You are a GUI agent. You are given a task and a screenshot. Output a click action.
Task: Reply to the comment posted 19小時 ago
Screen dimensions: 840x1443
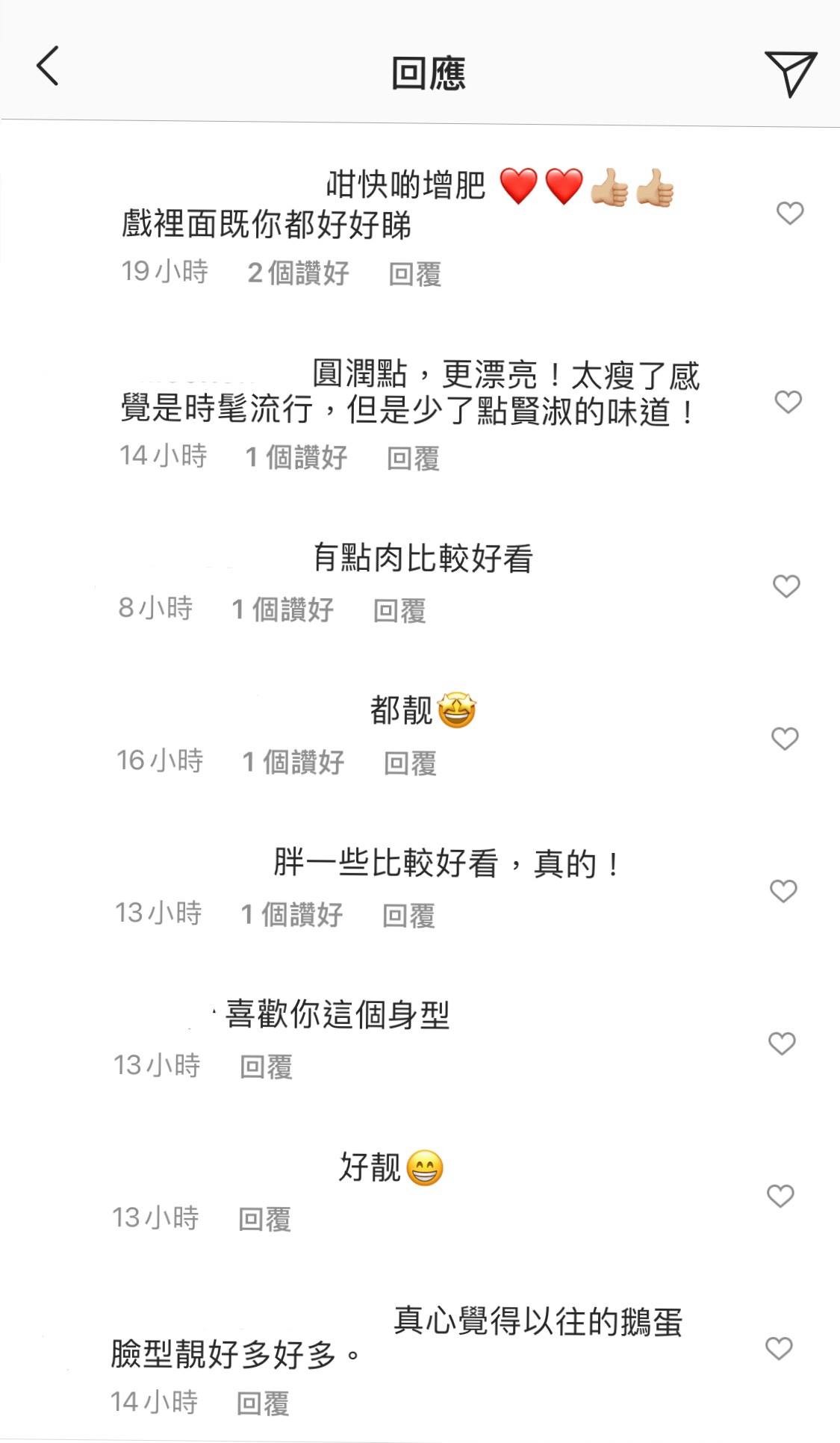414,274
